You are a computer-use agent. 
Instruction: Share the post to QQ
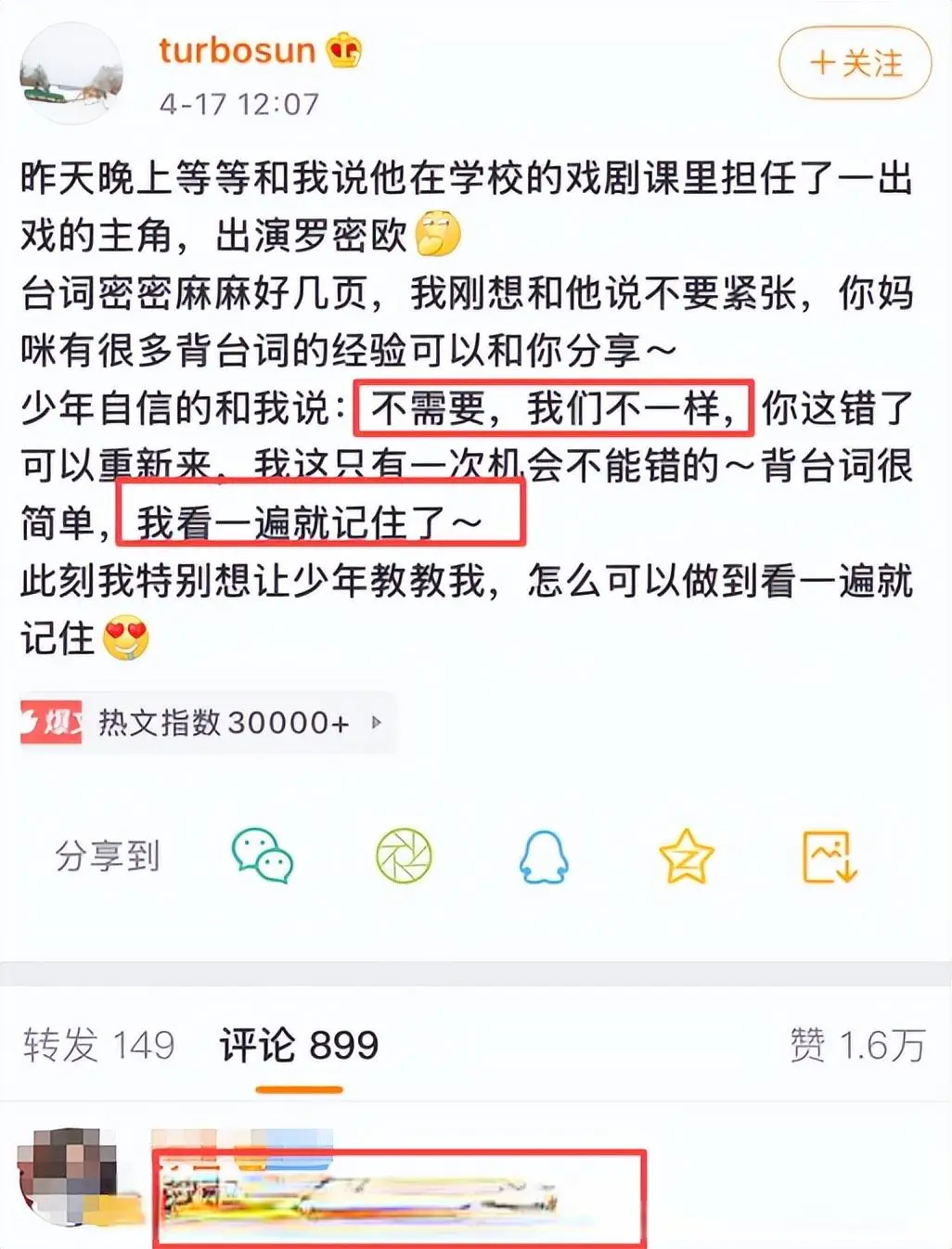point(544,856)
